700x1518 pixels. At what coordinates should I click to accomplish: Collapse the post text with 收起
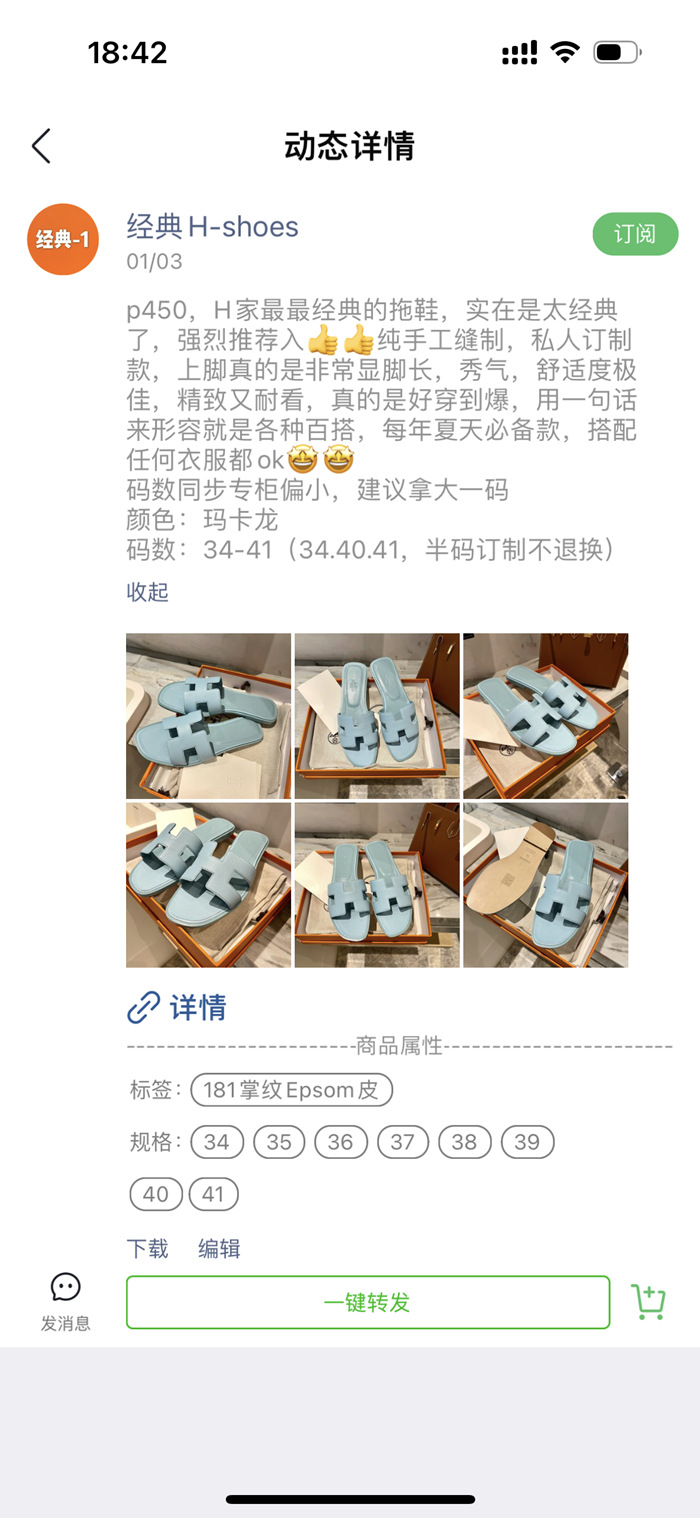point(147,592)
